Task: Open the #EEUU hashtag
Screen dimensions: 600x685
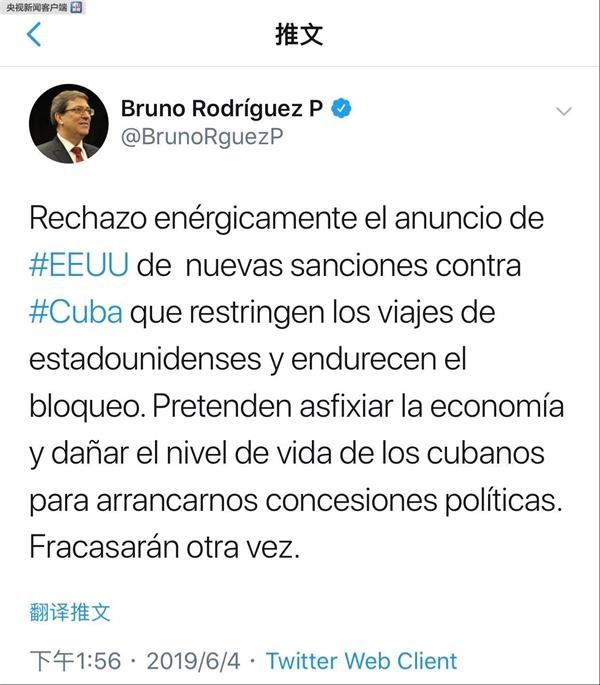Action: pyautogui.click(x=79, y=266)
